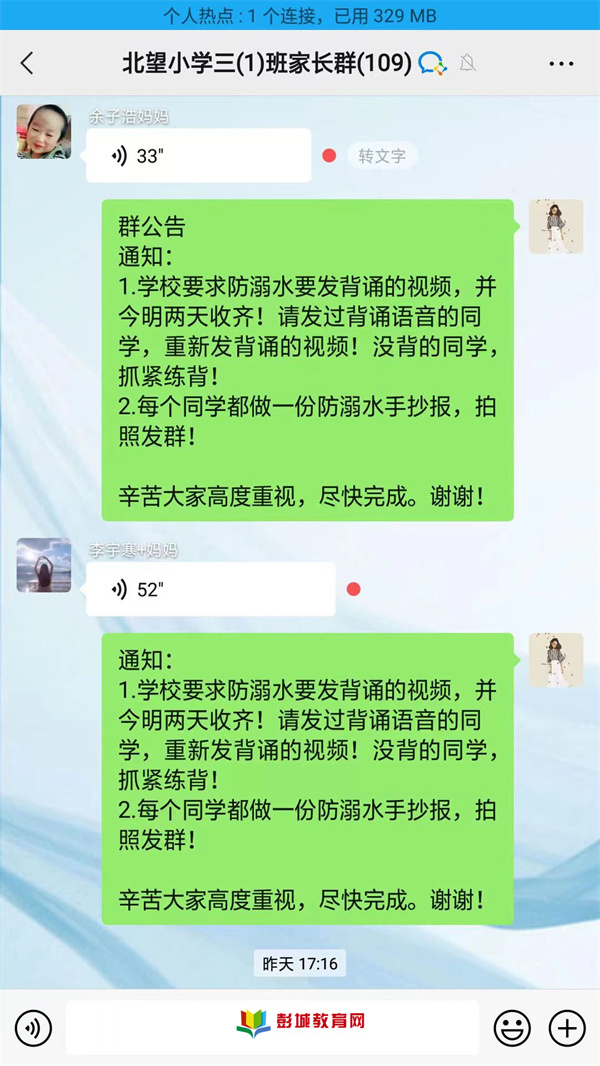
Task: Open the plus attachment menu
Action: tap(567, 1027)
